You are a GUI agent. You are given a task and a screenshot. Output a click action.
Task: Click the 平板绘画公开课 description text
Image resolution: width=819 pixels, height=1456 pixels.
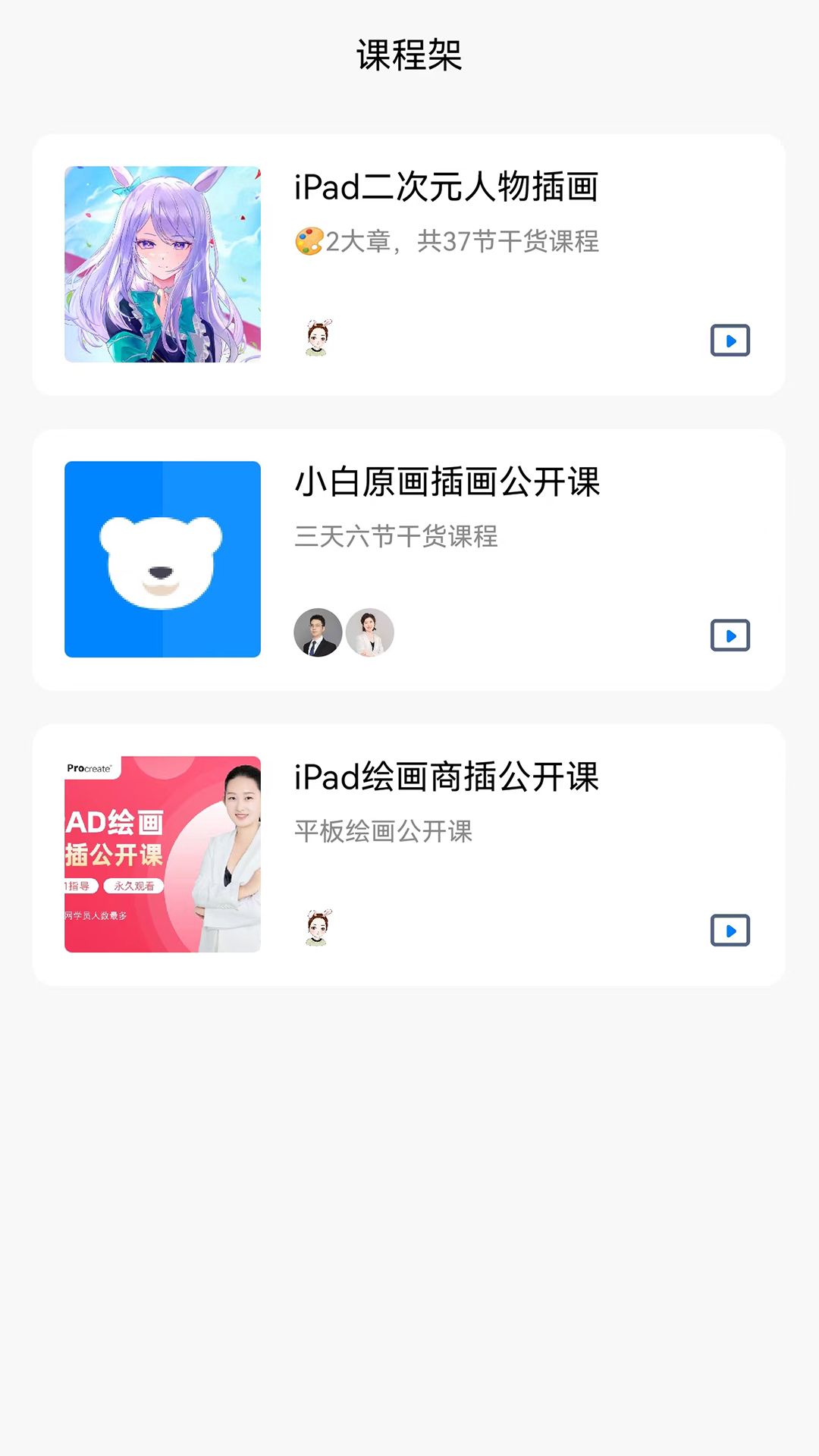tap(383, 831)
